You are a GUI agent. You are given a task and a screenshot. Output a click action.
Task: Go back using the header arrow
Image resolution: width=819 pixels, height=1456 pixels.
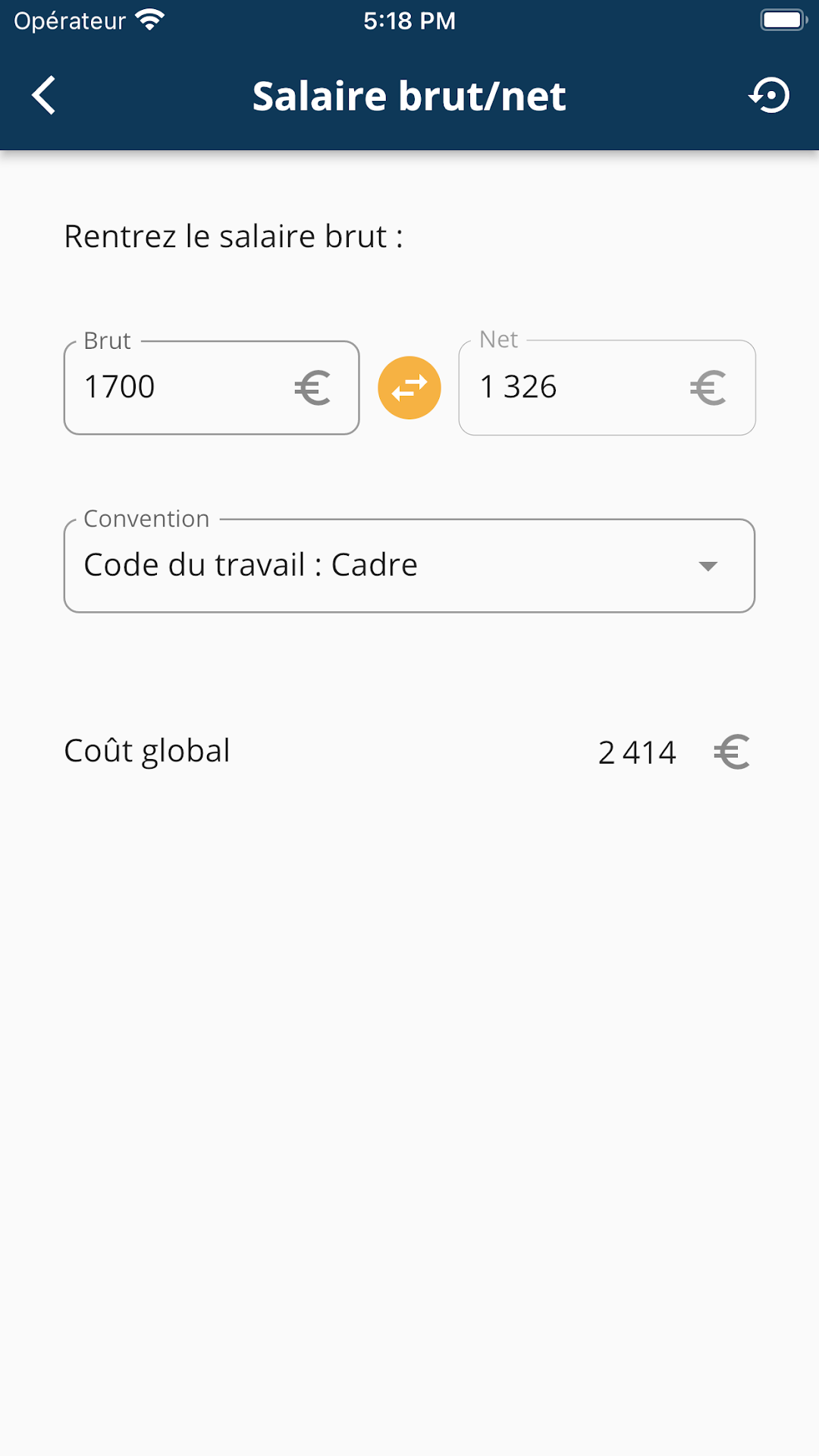(44, 96)
